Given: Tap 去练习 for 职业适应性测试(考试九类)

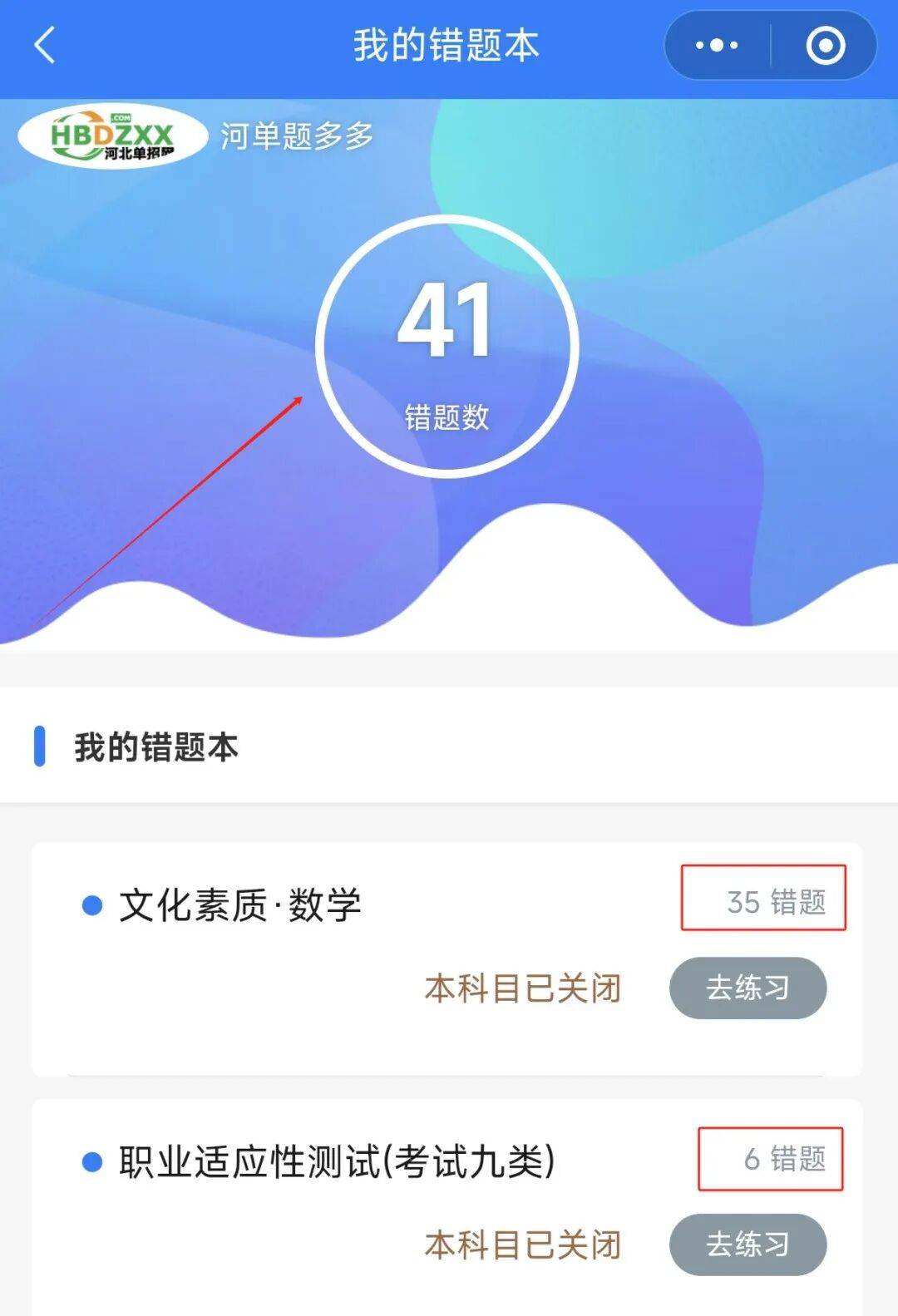Looking at the screenshot, I should (748, 1245).
